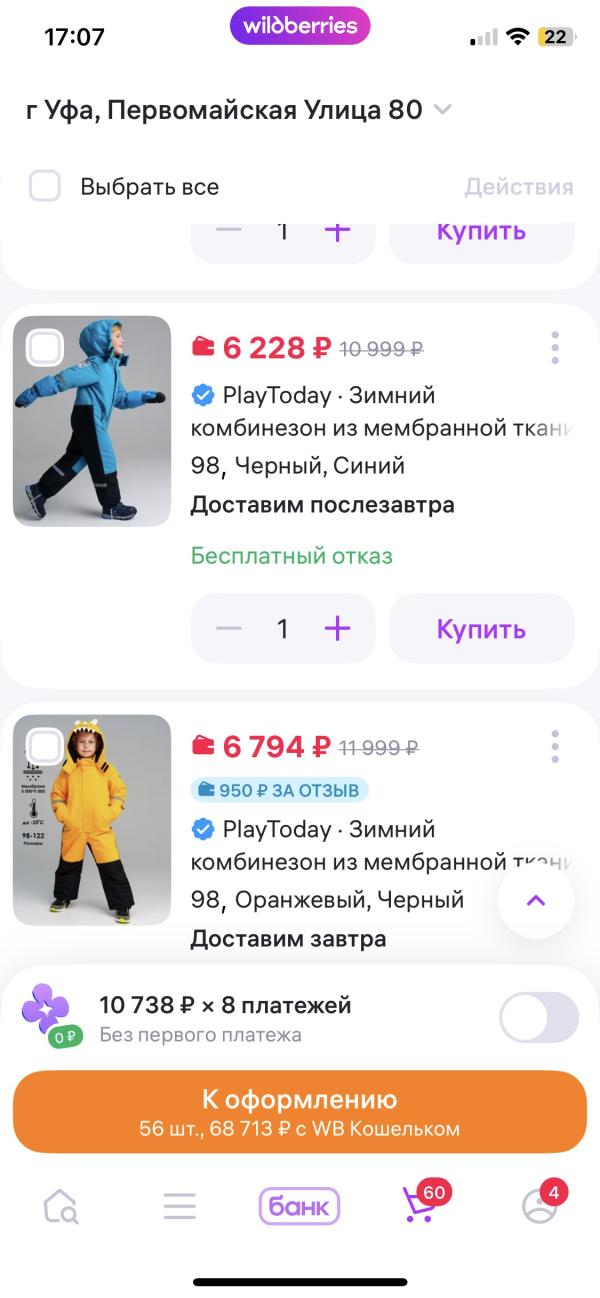This screenshot has width=600, height=1298.
Task: Jump back to top with the up arrow
Action: [536, 900]
